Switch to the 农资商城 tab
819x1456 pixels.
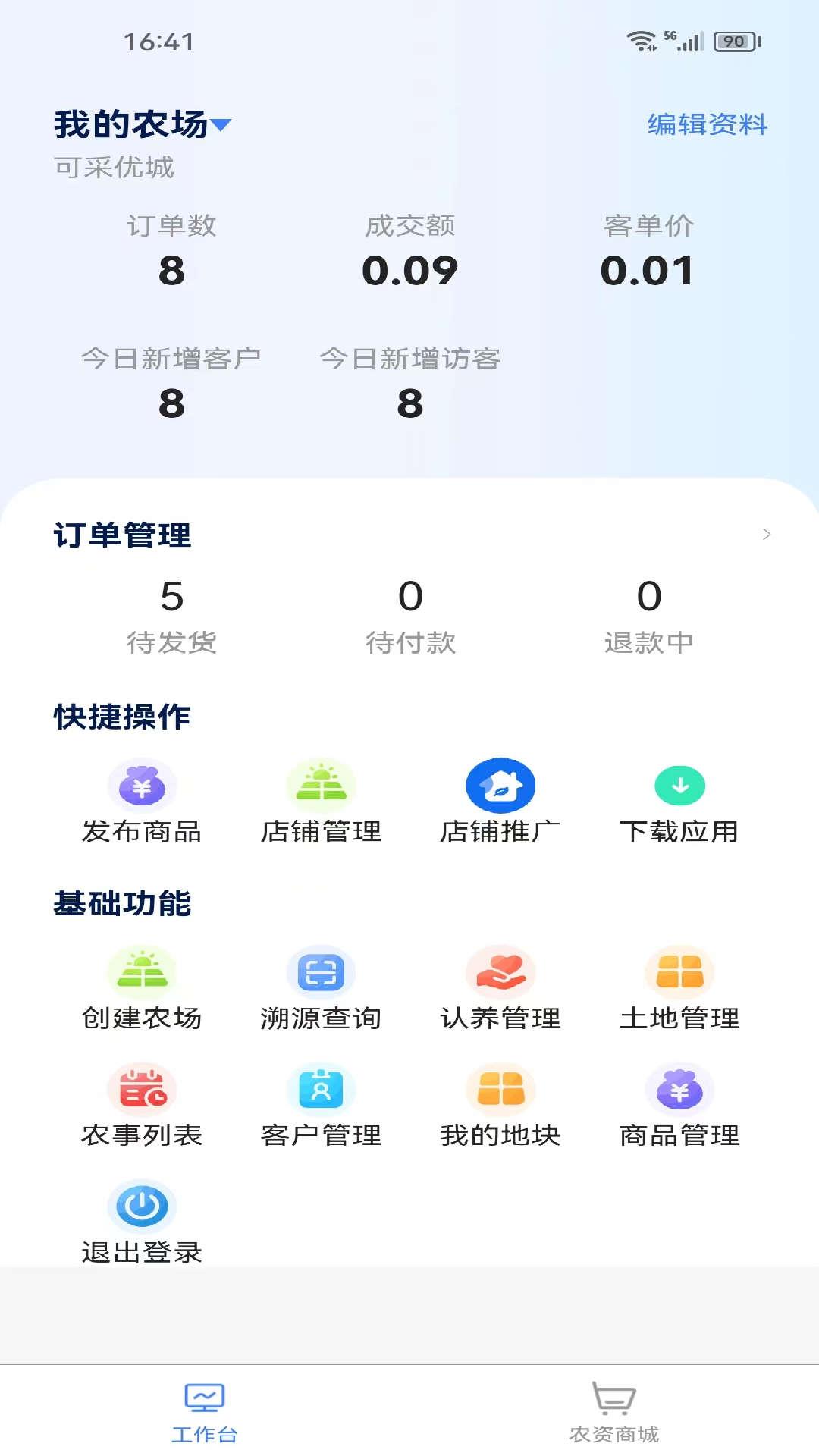(x=614, y=1412)
